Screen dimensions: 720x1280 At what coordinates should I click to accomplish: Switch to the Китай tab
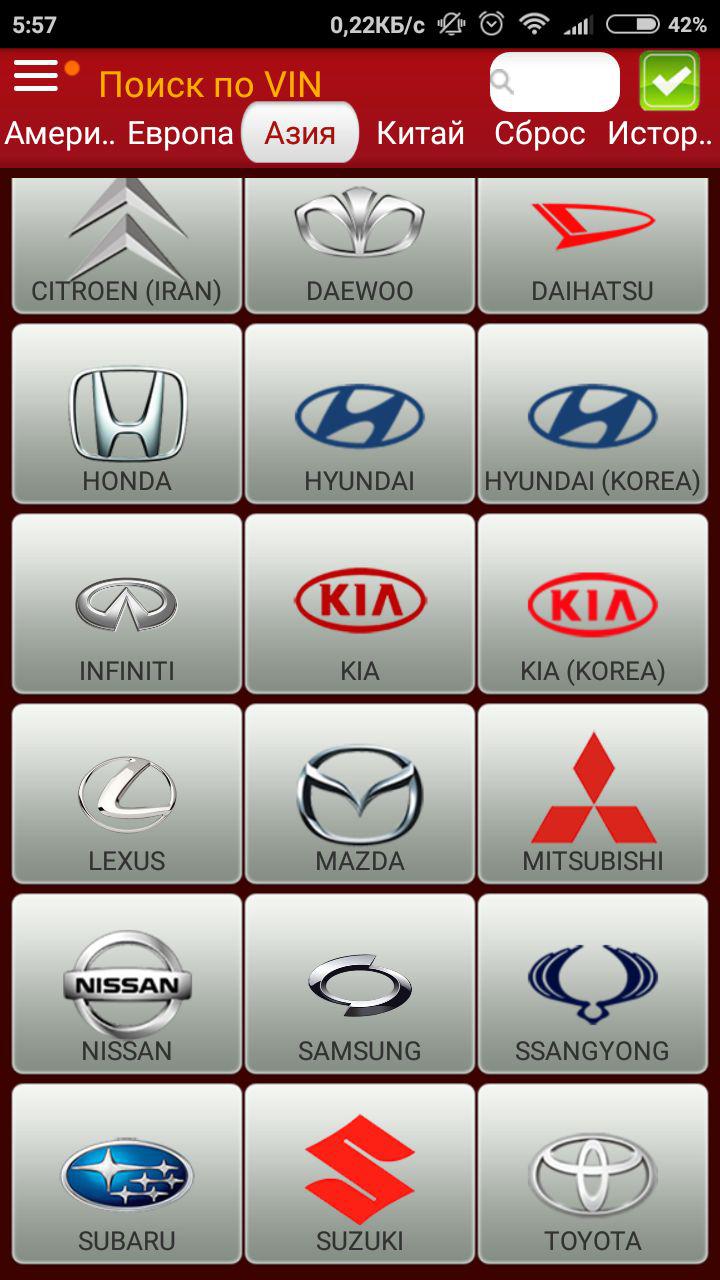421,133
